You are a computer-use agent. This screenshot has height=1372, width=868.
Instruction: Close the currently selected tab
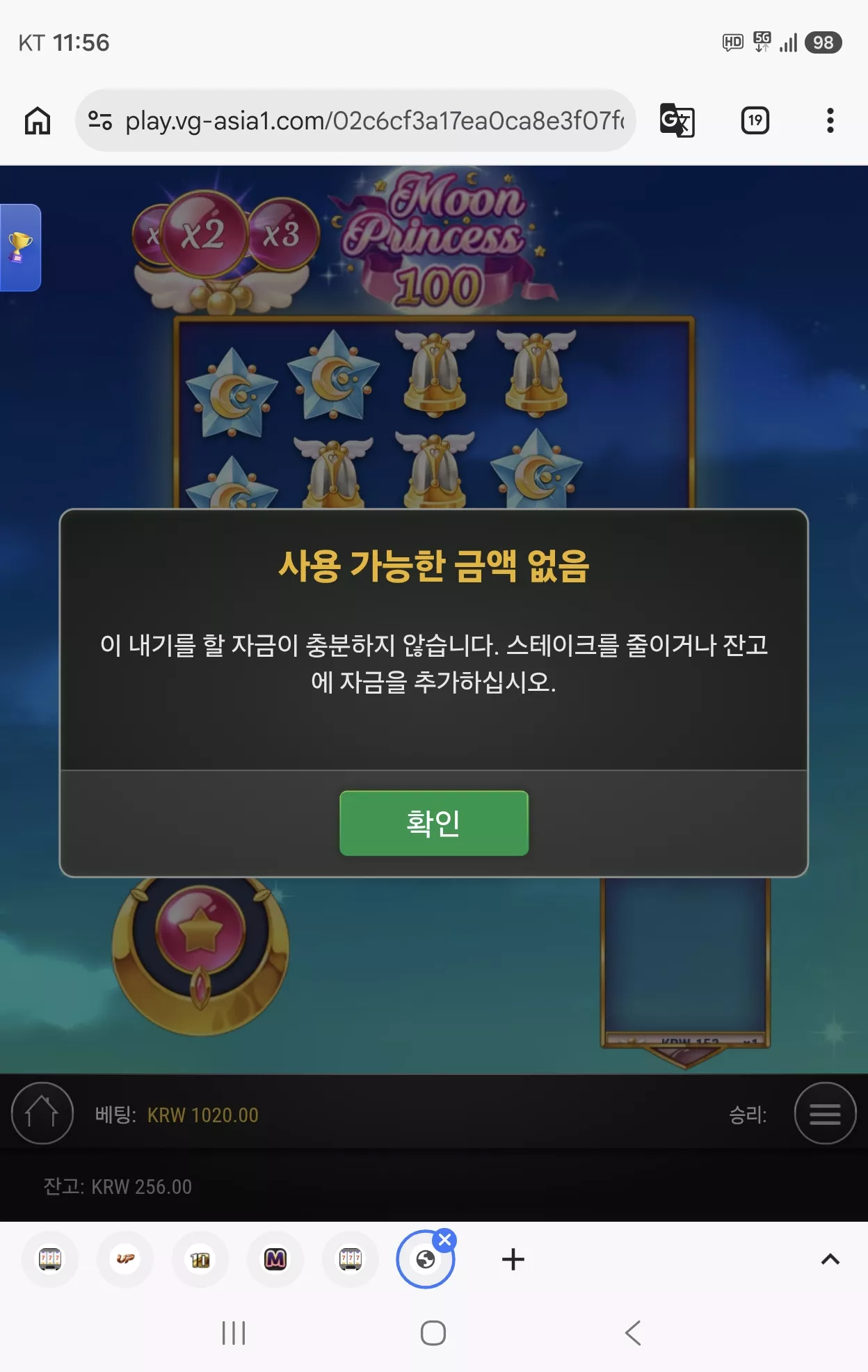click(445, 1240)
